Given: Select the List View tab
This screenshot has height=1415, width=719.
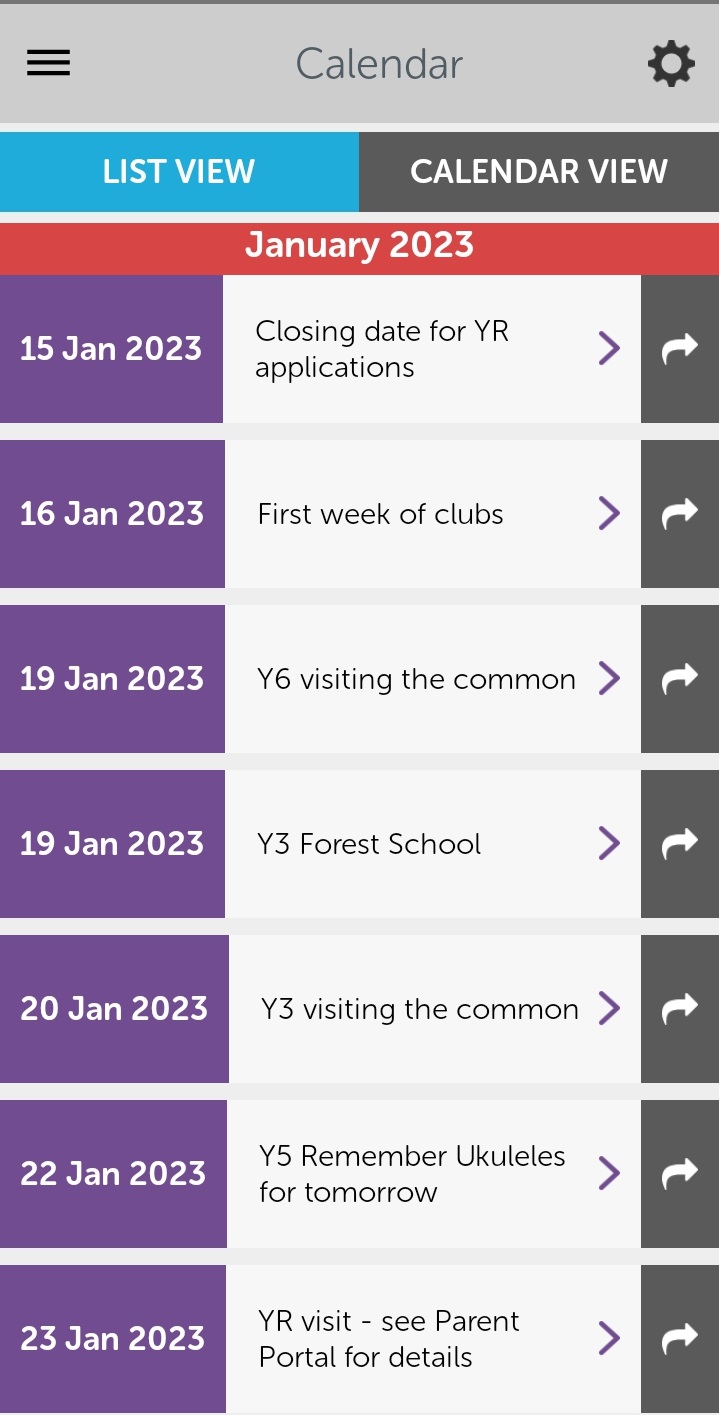Looking at the screenshot, I should pos(179,171).
